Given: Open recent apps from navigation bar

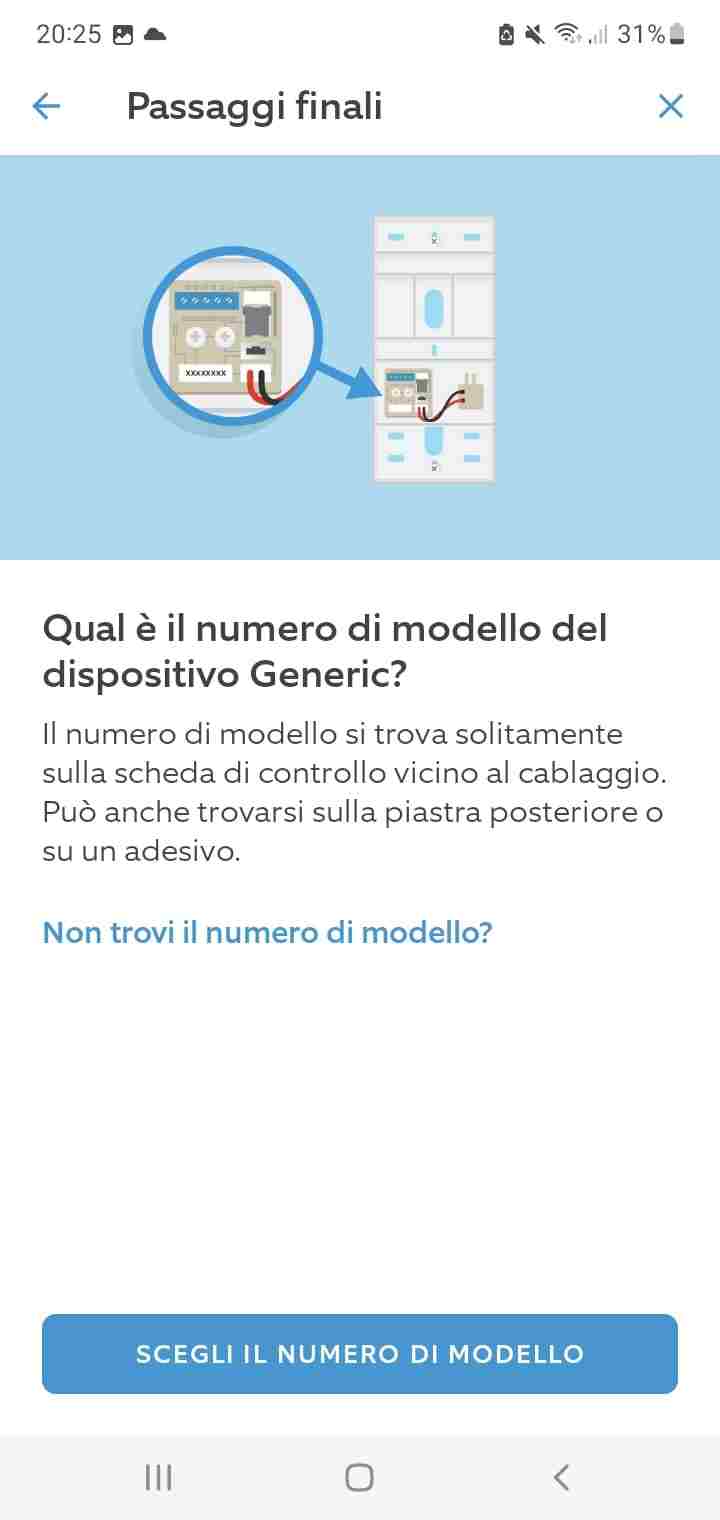Looking at the screenshot, I should [x=158, y=1477].
